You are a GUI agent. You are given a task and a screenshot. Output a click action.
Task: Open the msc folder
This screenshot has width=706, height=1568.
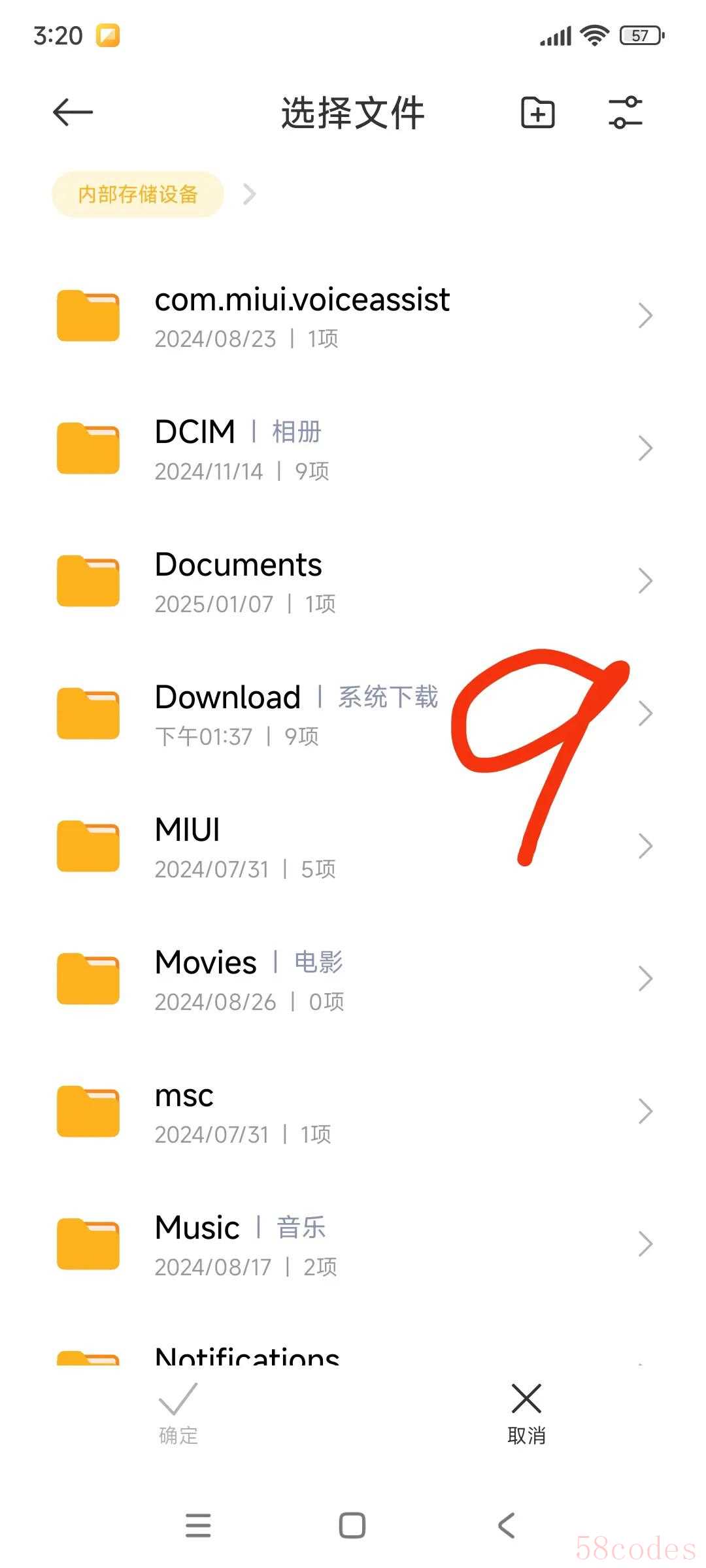tap(184, 1111)
